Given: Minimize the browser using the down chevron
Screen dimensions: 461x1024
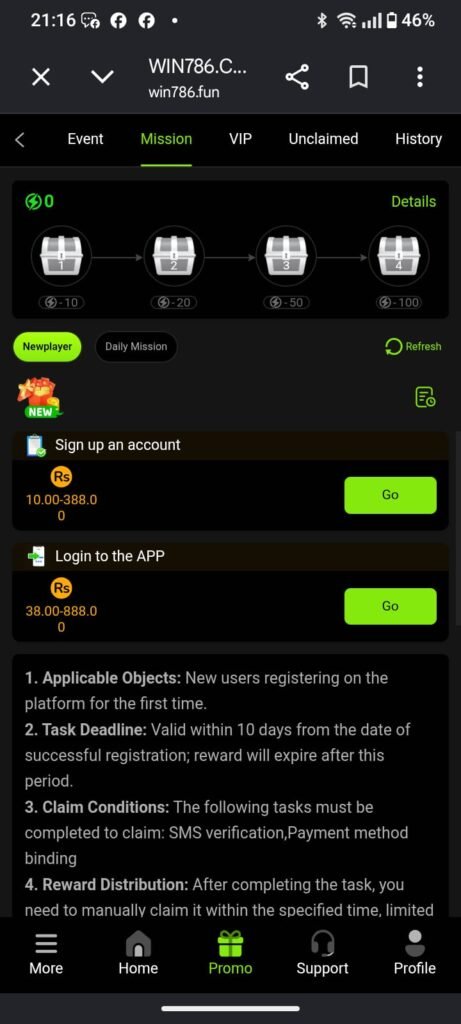Looking at the screenshot, I should tap(102, 78).
